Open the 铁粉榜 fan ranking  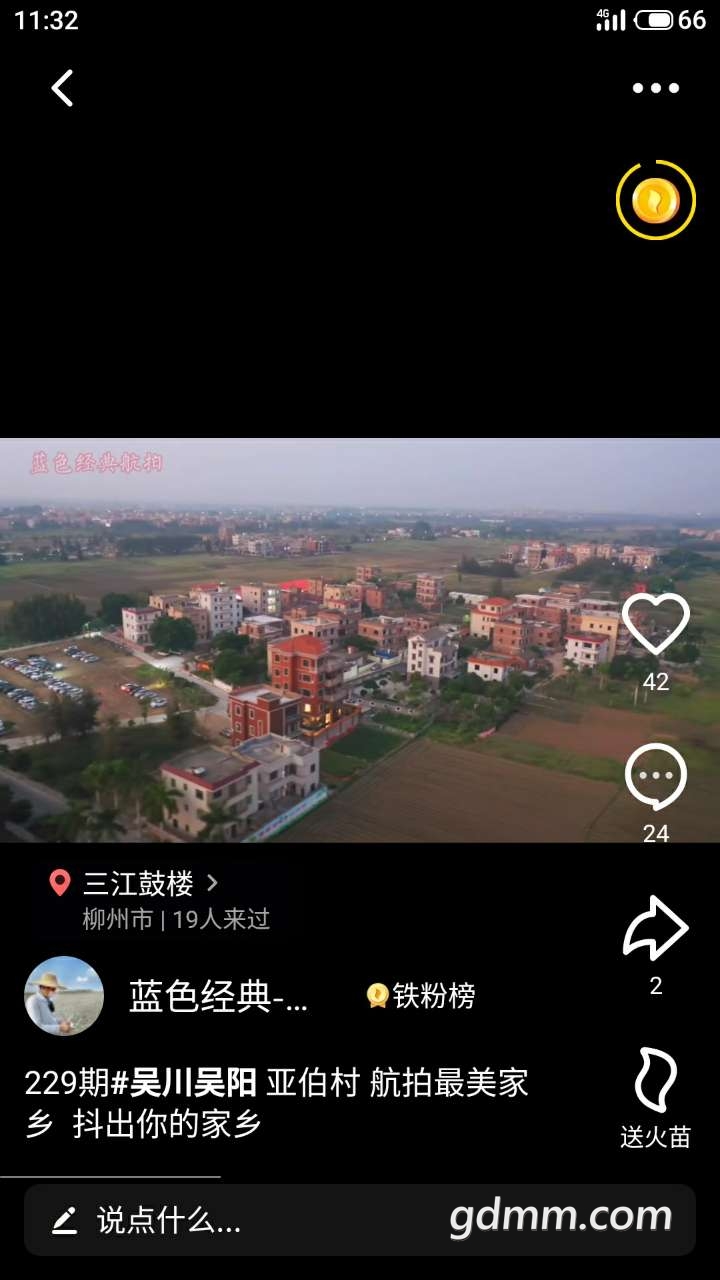click(421, 996)
